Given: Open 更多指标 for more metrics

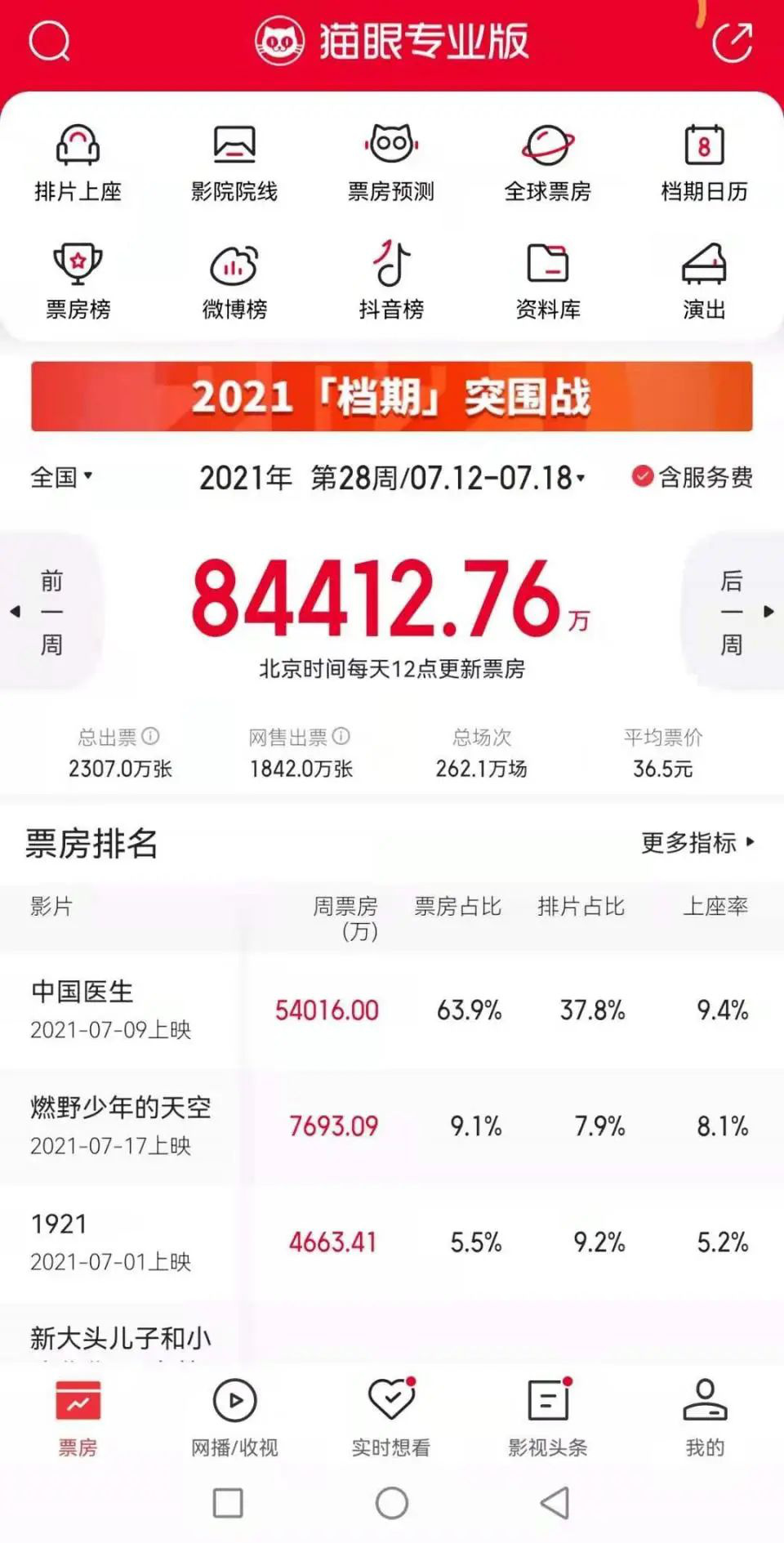Looking at the screenshot, I should click(697, 842).
